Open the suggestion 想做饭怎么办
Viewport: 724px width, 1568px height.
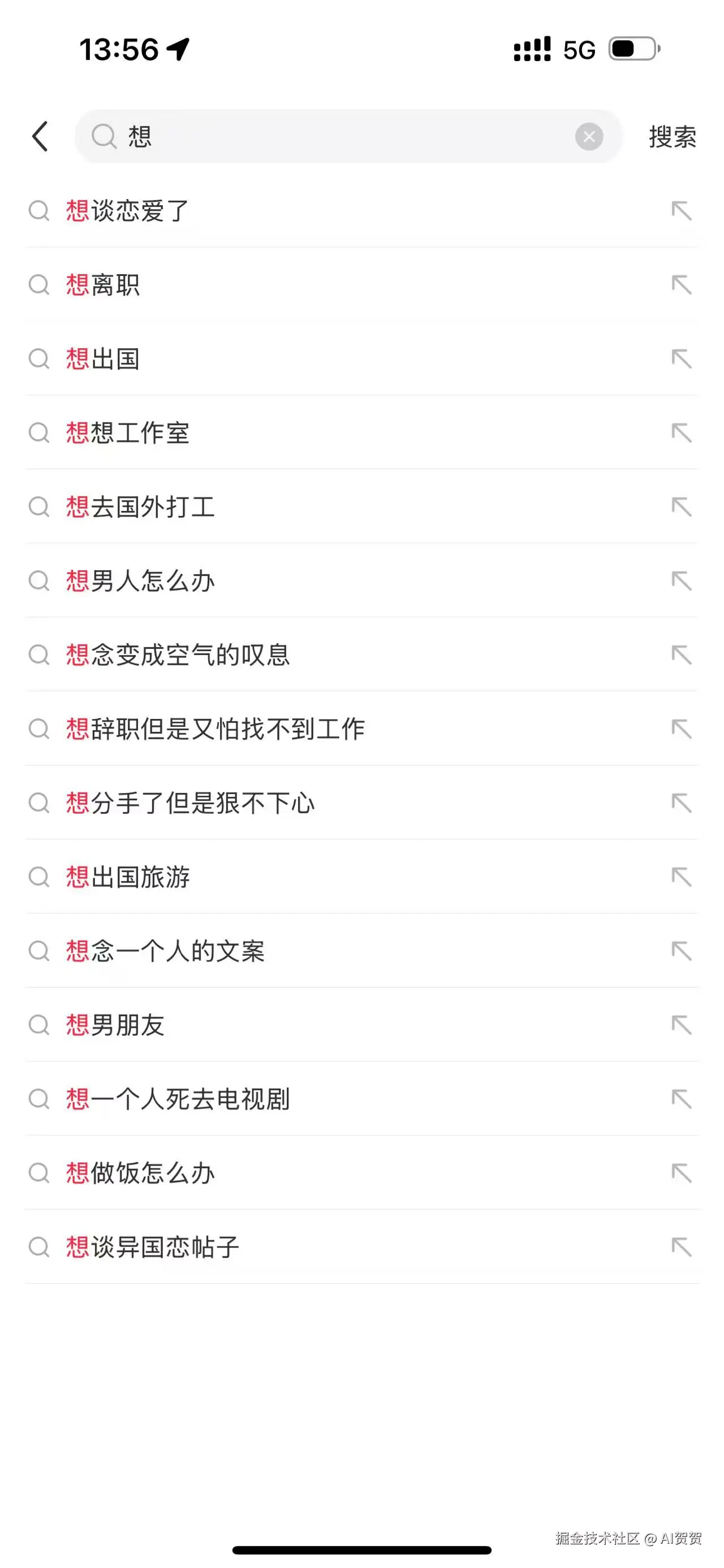(x=141, y=1173)
